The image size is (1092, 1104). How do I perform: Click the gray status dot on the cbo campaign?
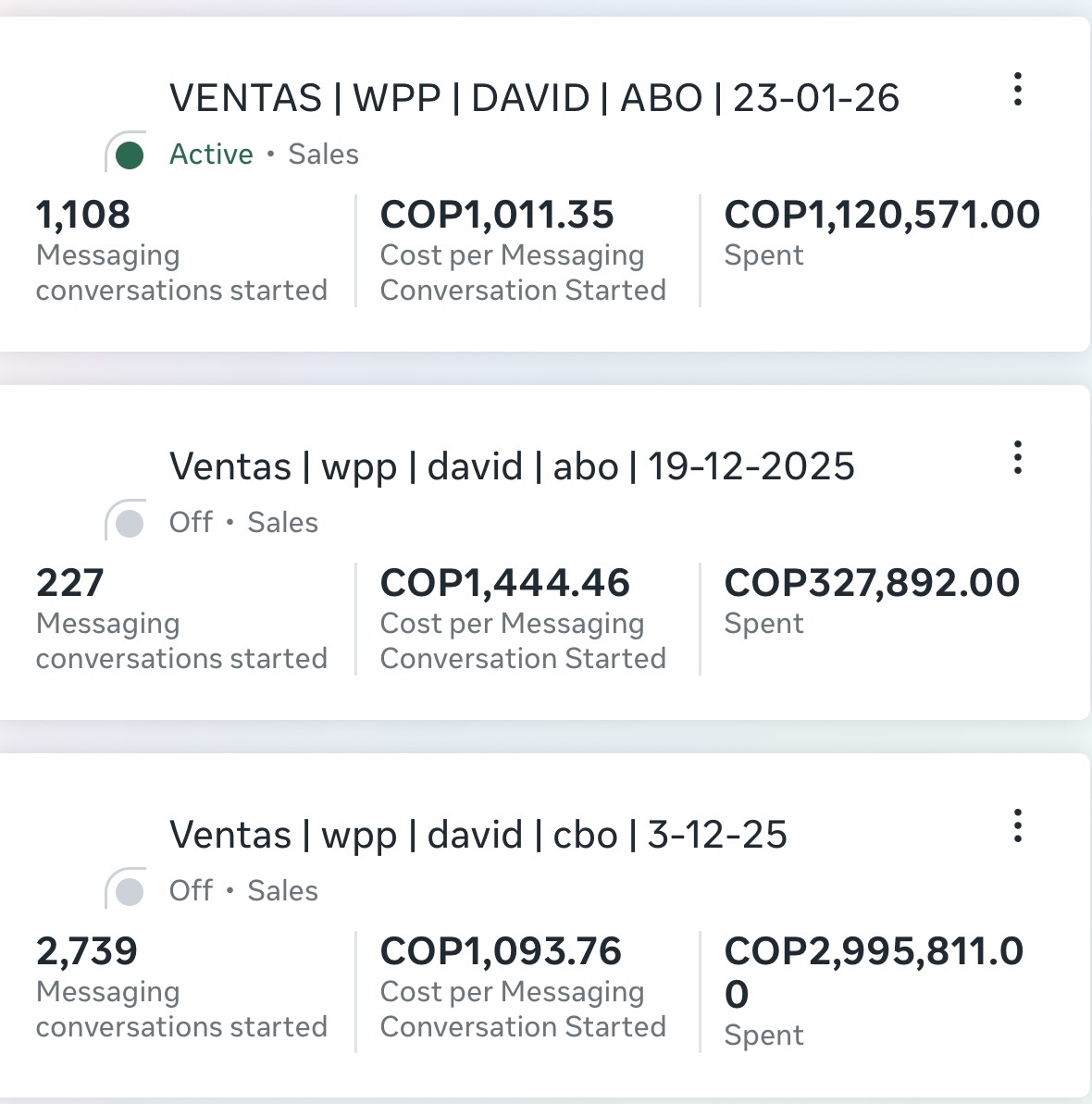click(x=129, y=891)
